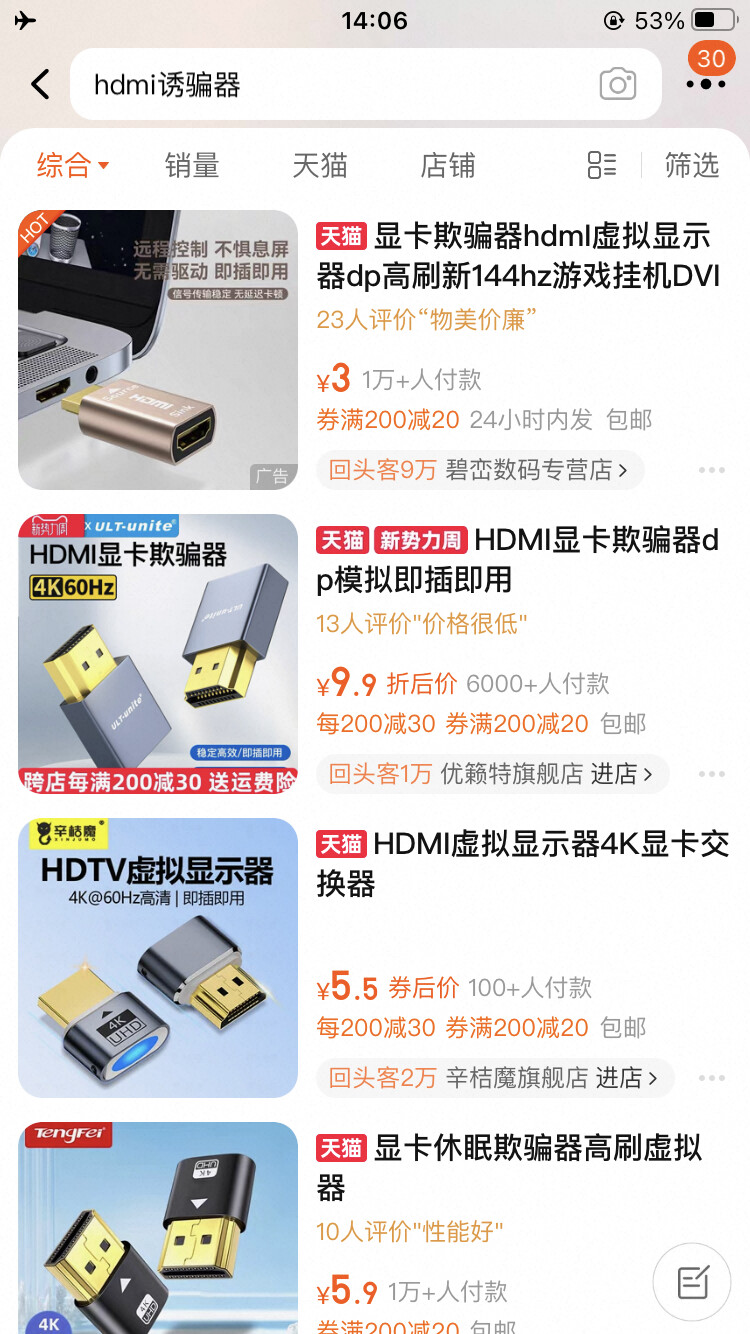Sort results by 销量

point(192,165)
